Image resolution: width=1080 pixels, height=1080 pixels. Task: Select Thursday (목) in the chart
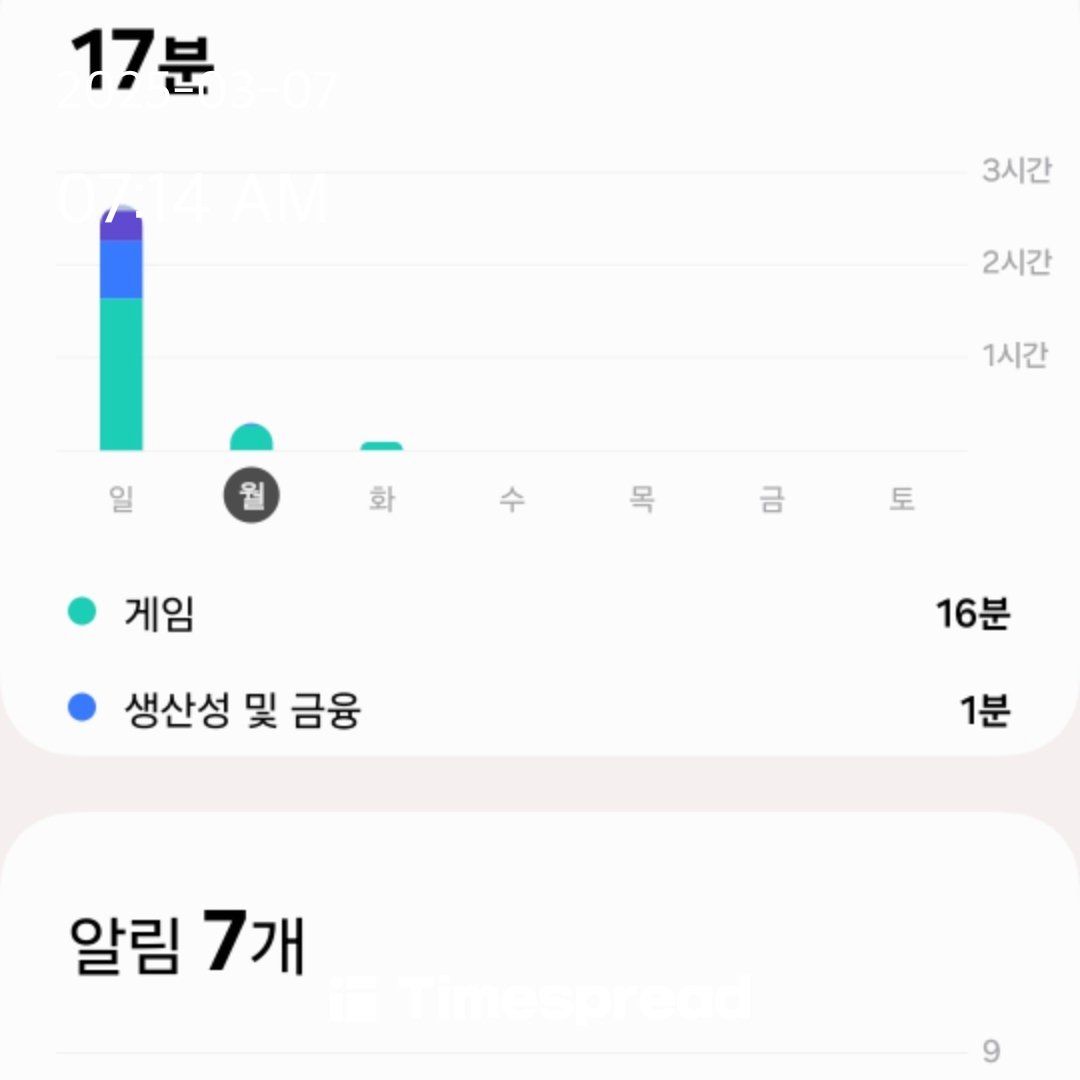(642, 498)
